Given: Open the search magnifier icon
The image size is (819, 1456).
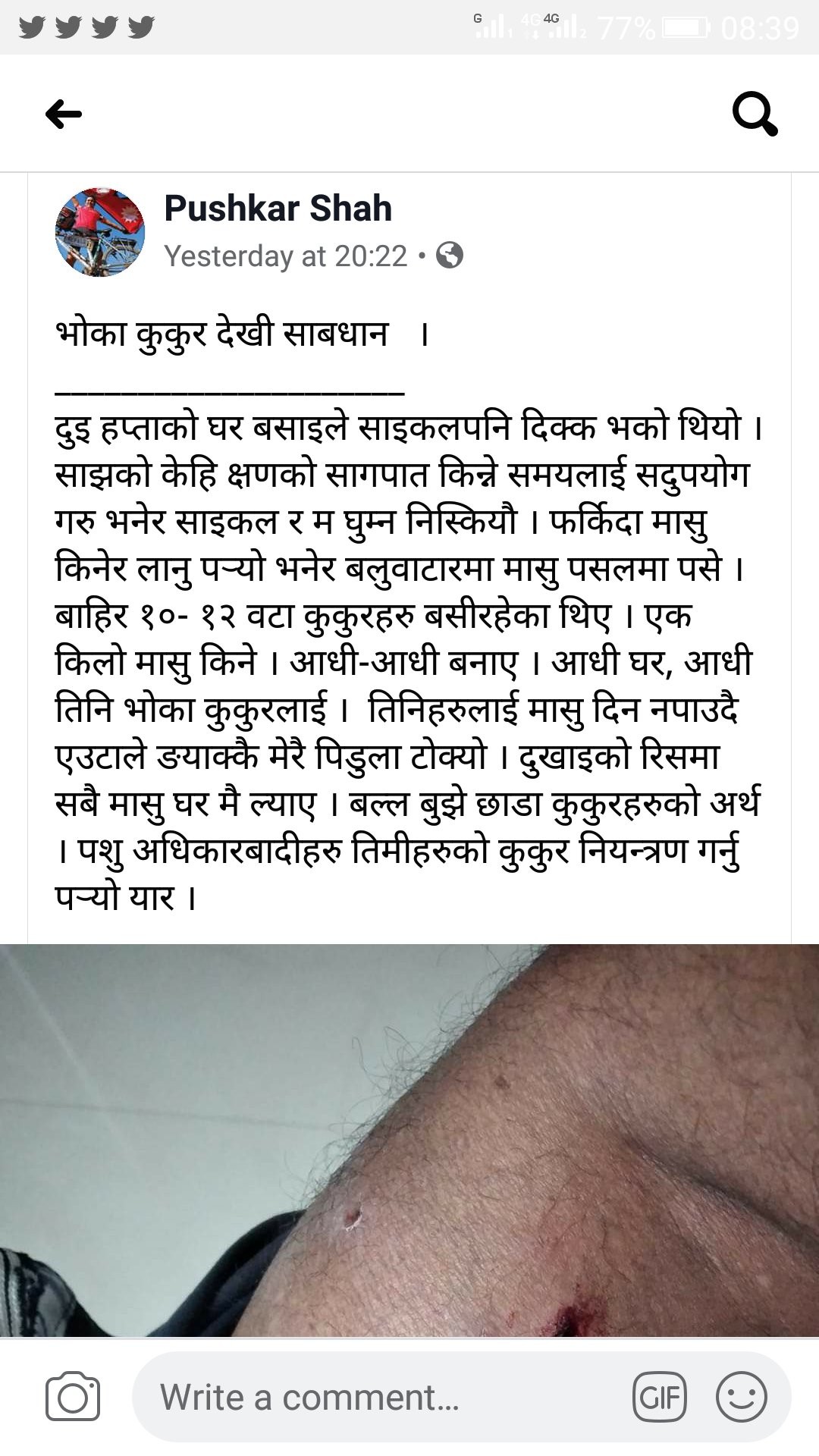Looking at the screenshot, I should click(755, 115).
